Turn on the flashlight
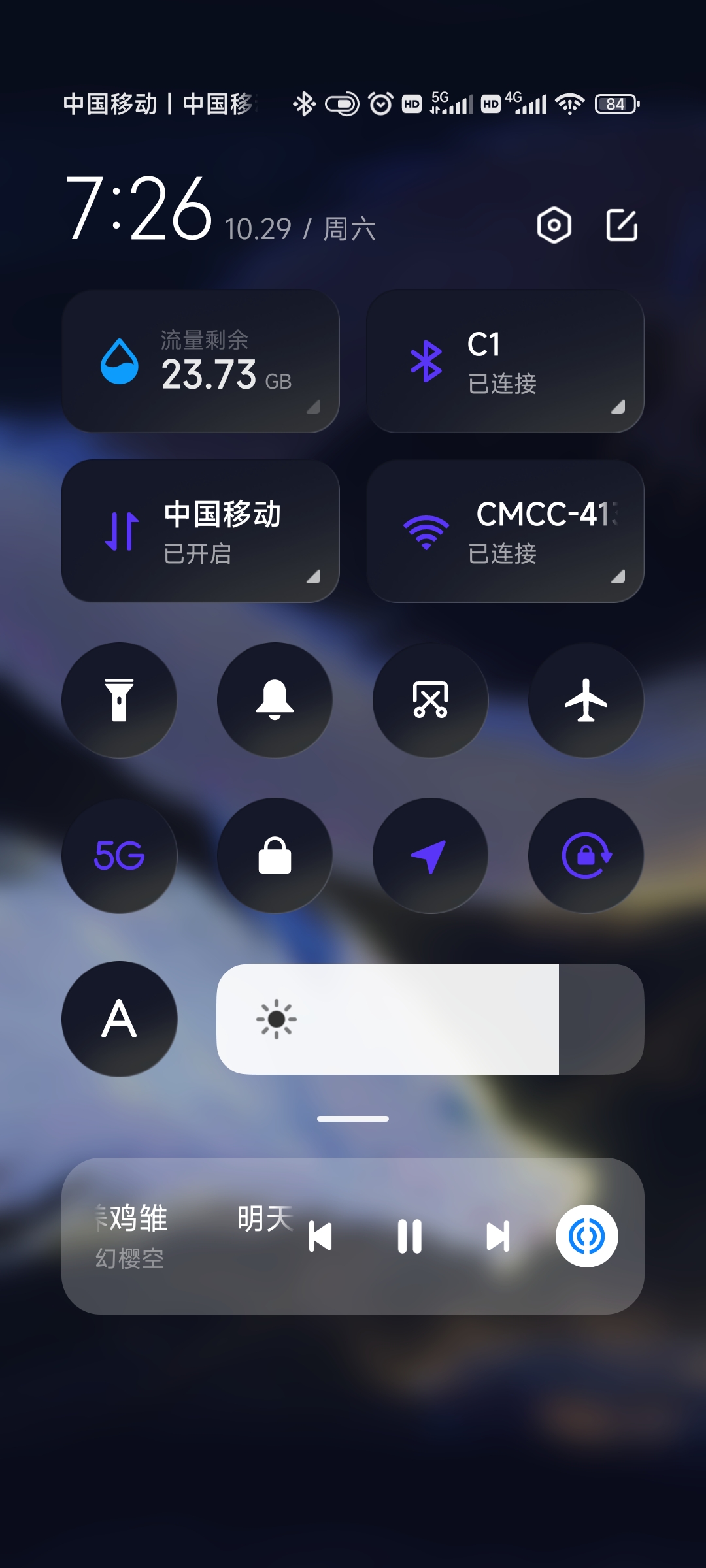Viewport: 706px width, 1568px height. [x=120, y=700]
